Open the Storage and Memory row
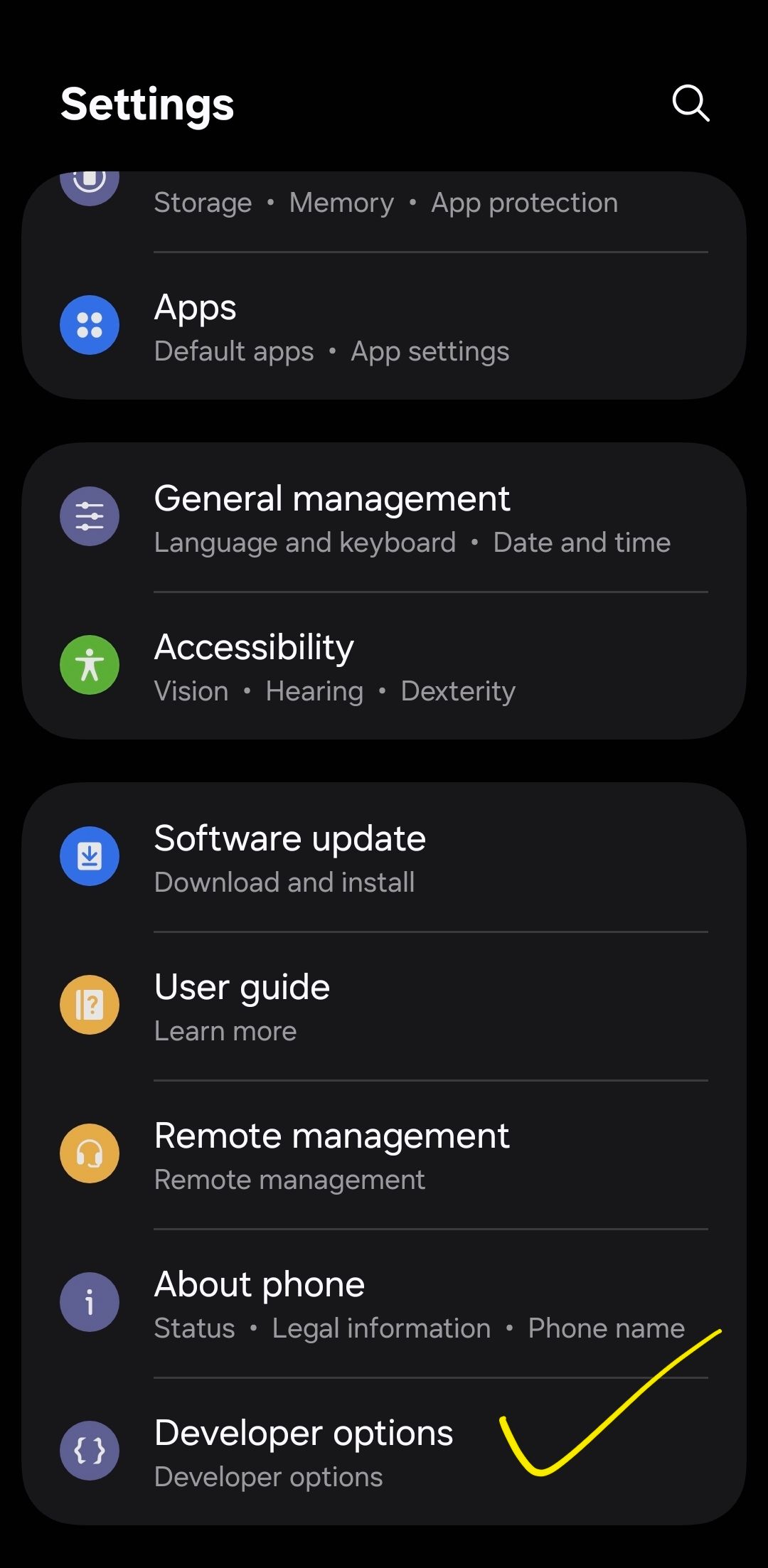Image resolution: width=768 pixels, height=1568 pixels. pos(384,203)
